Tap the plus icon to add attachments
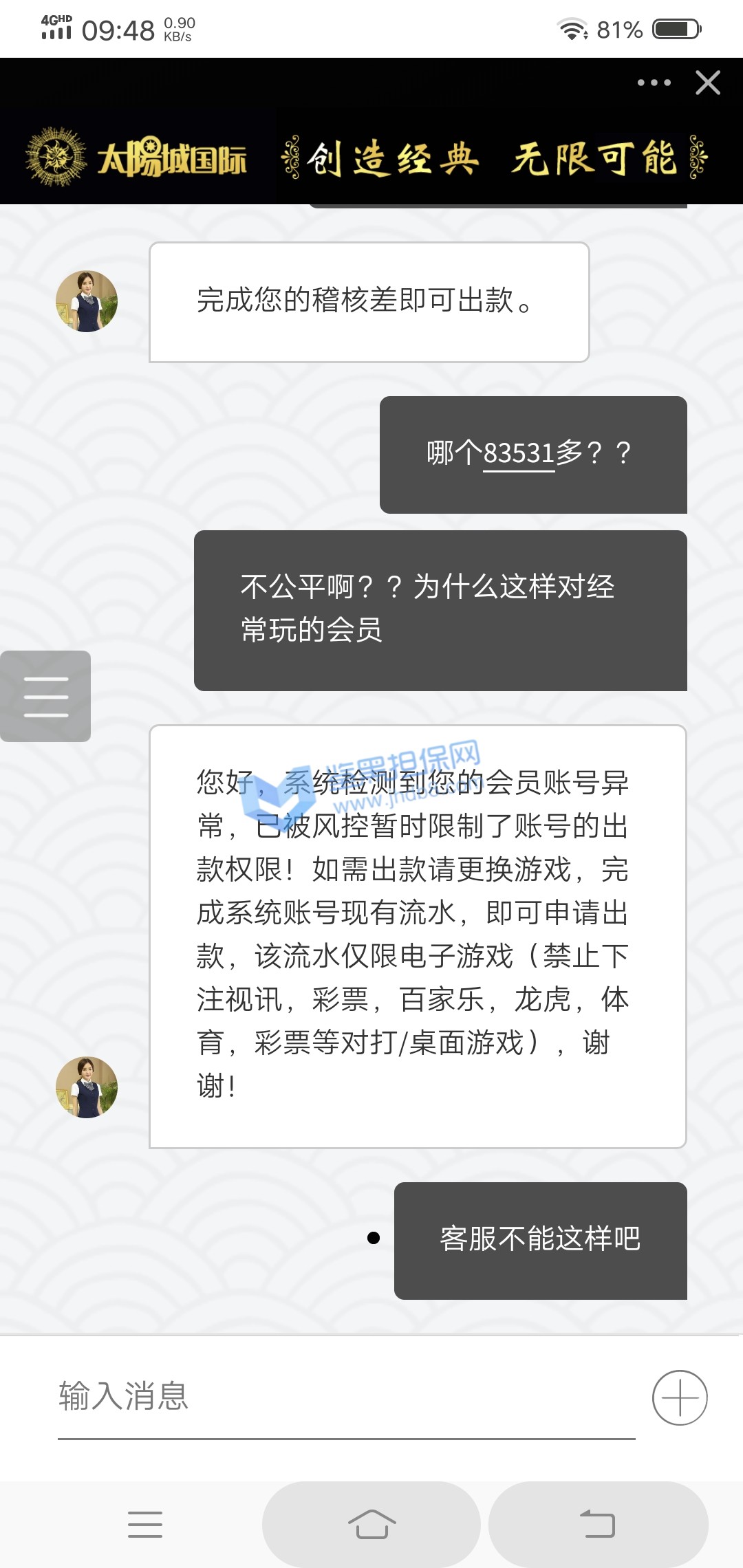Screen dimensions: 743x1568 (680, 1397)
